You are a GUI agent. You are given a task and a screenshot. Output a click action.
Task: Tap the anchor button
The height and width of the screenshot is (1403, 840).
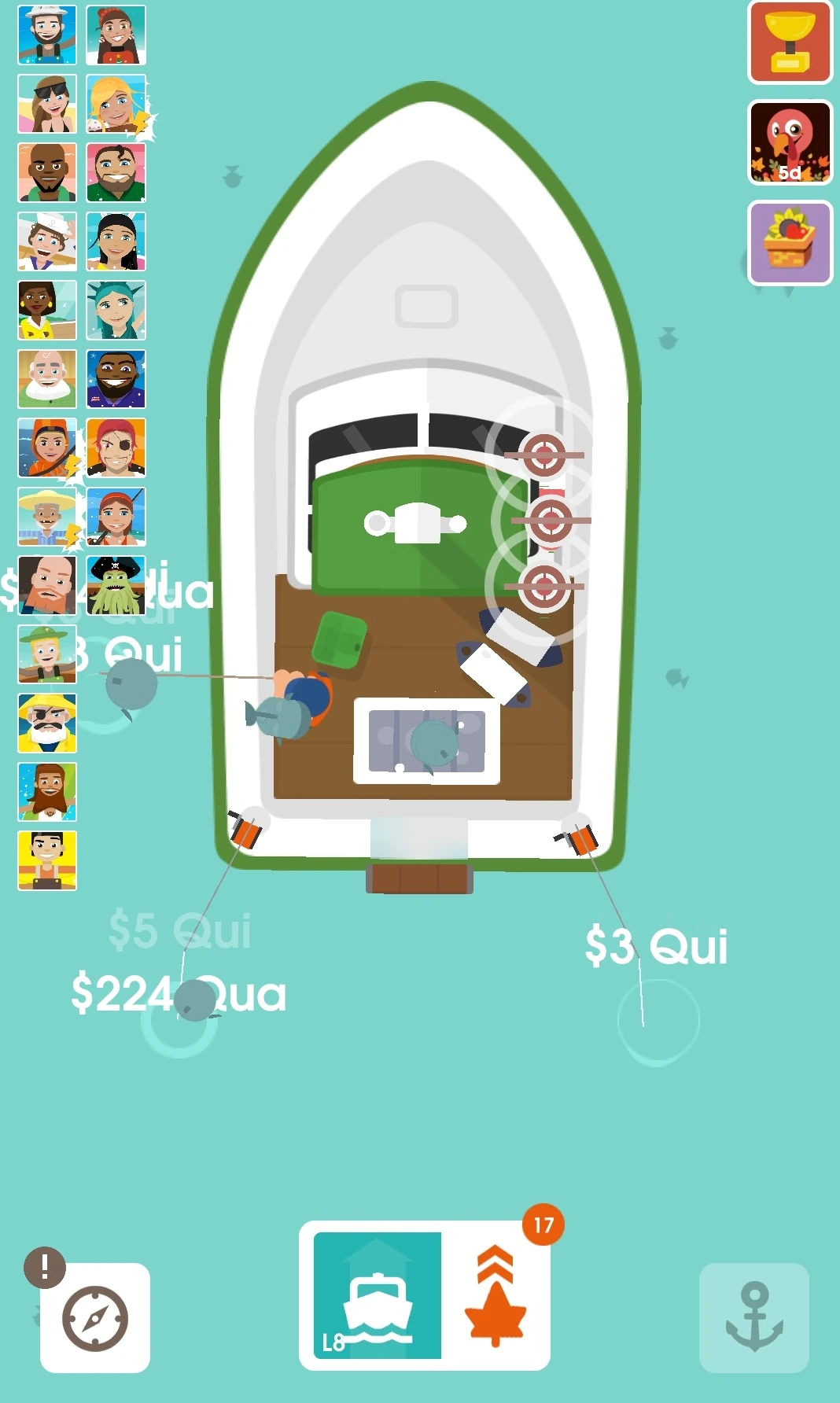tap(753, 1318)
